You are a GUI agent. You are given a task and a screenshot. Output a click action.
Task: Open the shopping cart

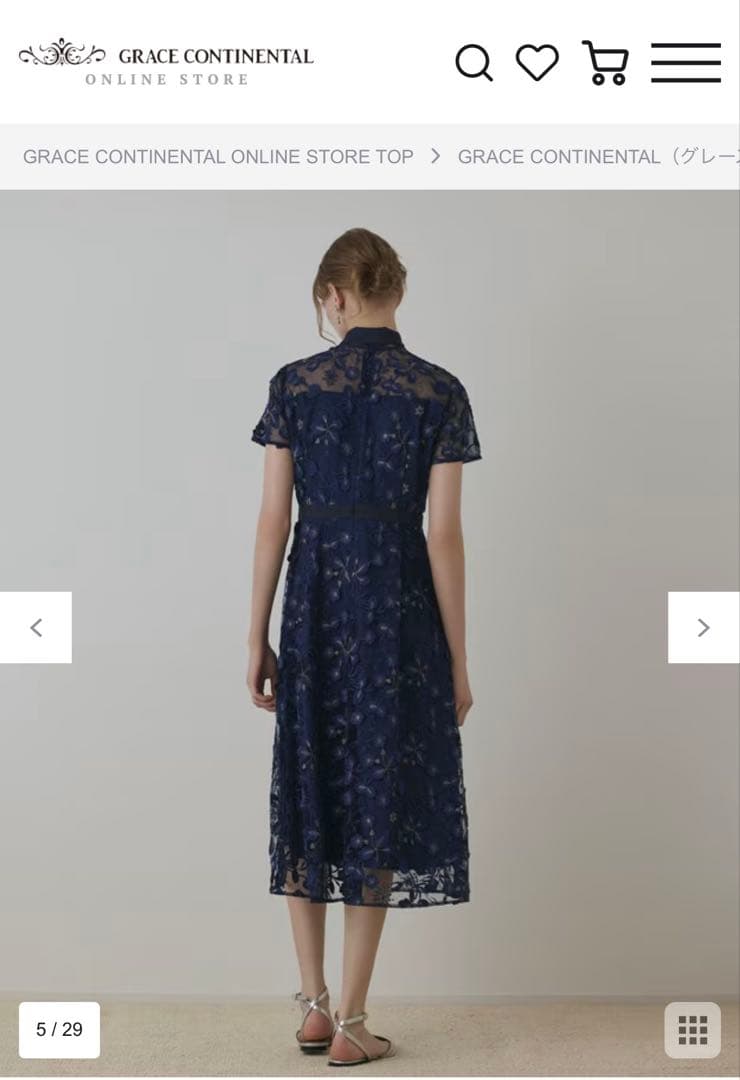605,63
